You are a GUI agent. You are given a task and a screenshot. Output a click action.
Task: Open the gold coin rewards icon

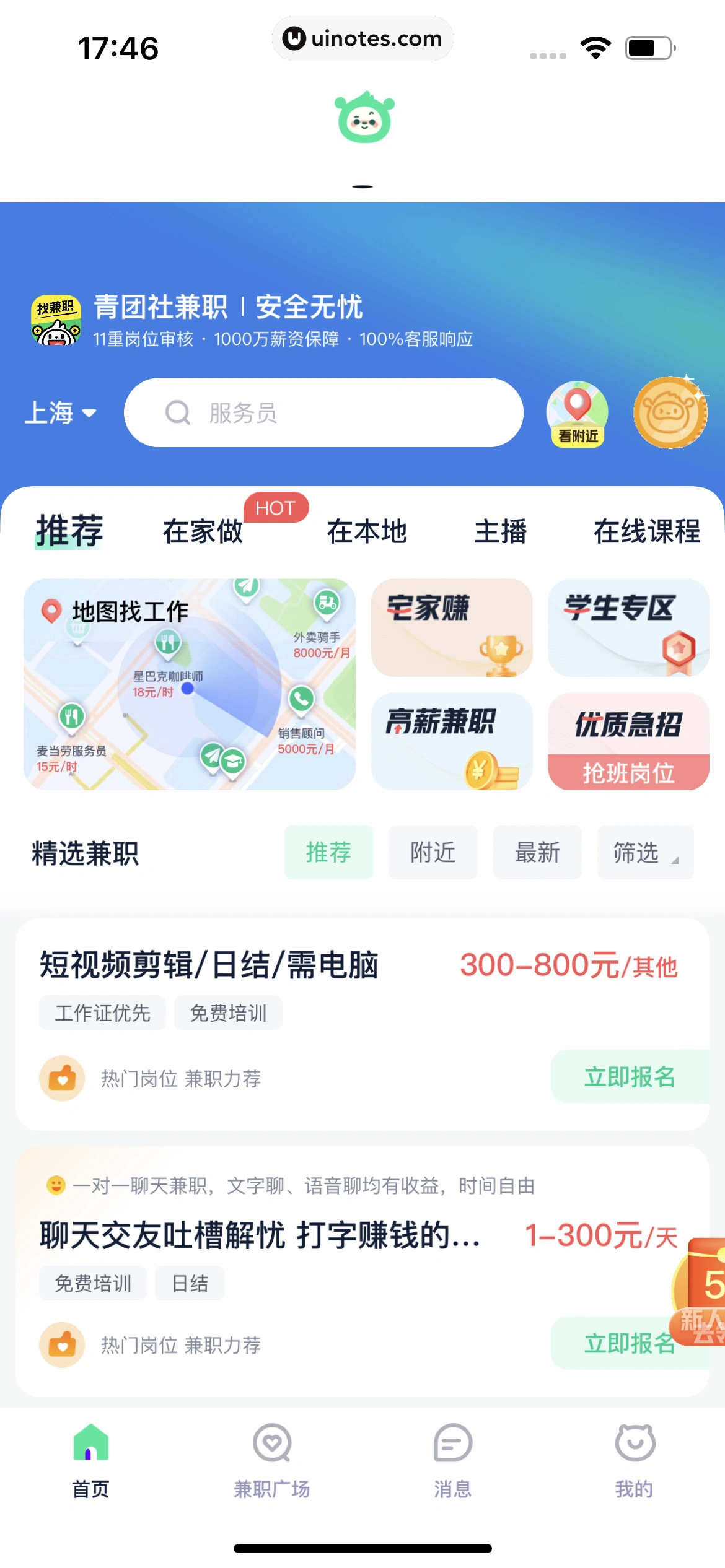[x=670, y=413]
